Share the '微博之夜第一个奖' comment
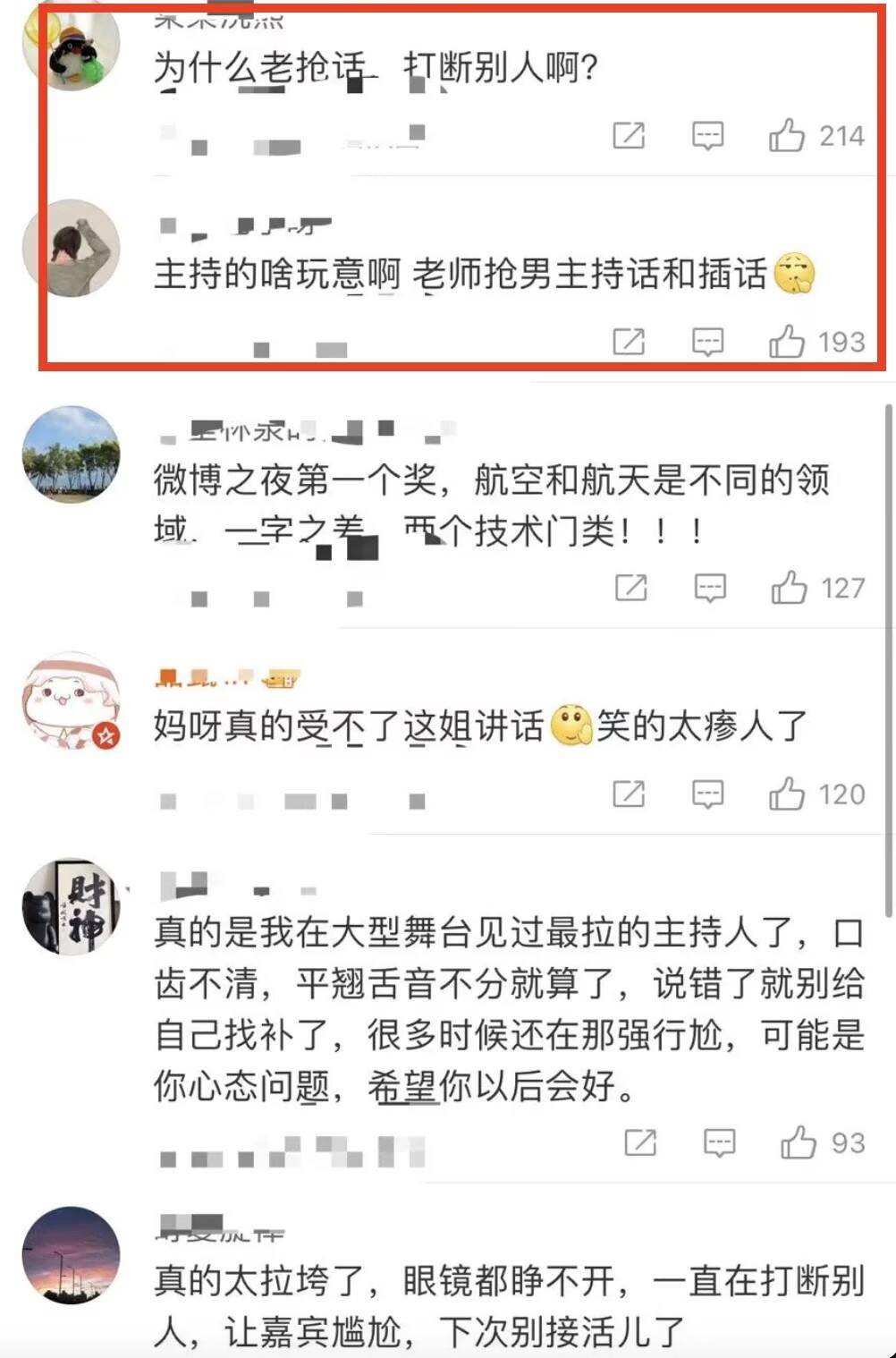This screenshot has height=1358, width=896. coord(631,588)
